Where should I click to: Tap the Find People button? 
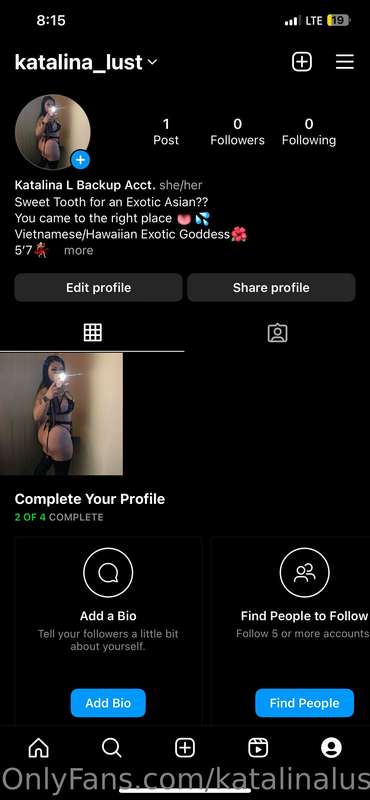[304, 703]
